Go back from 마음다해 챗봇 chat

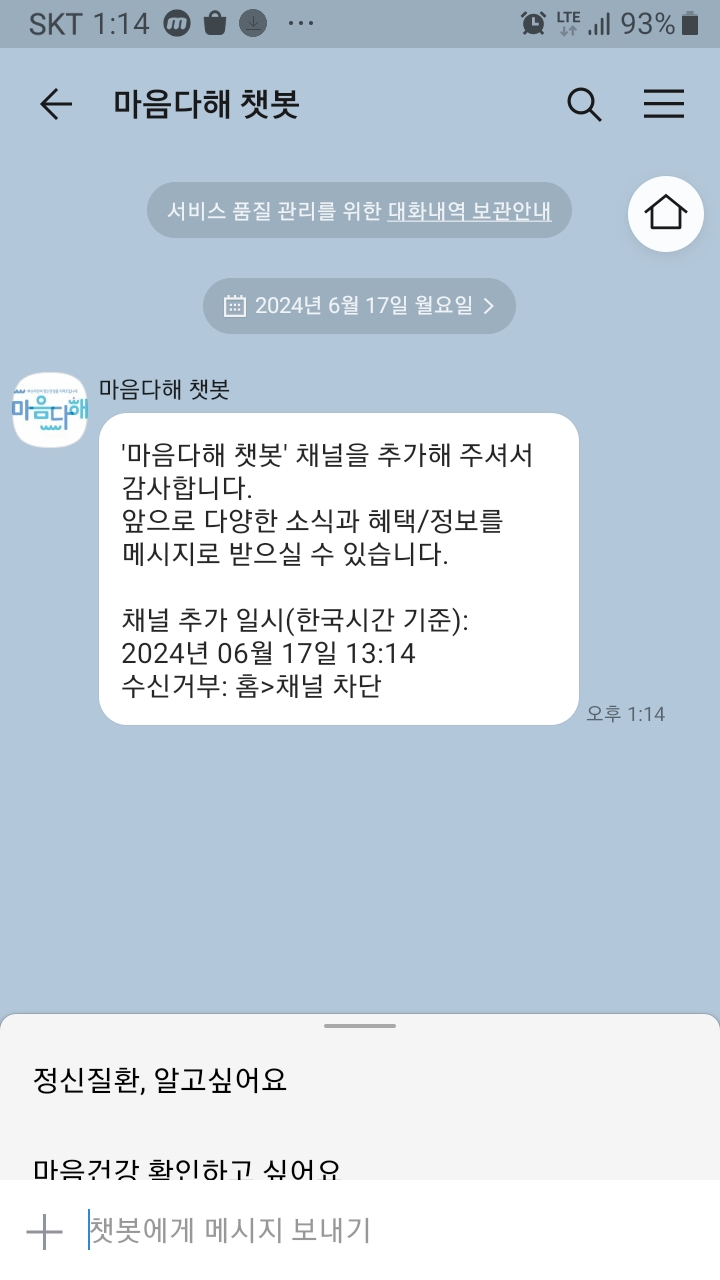click(x=56, y=104)
